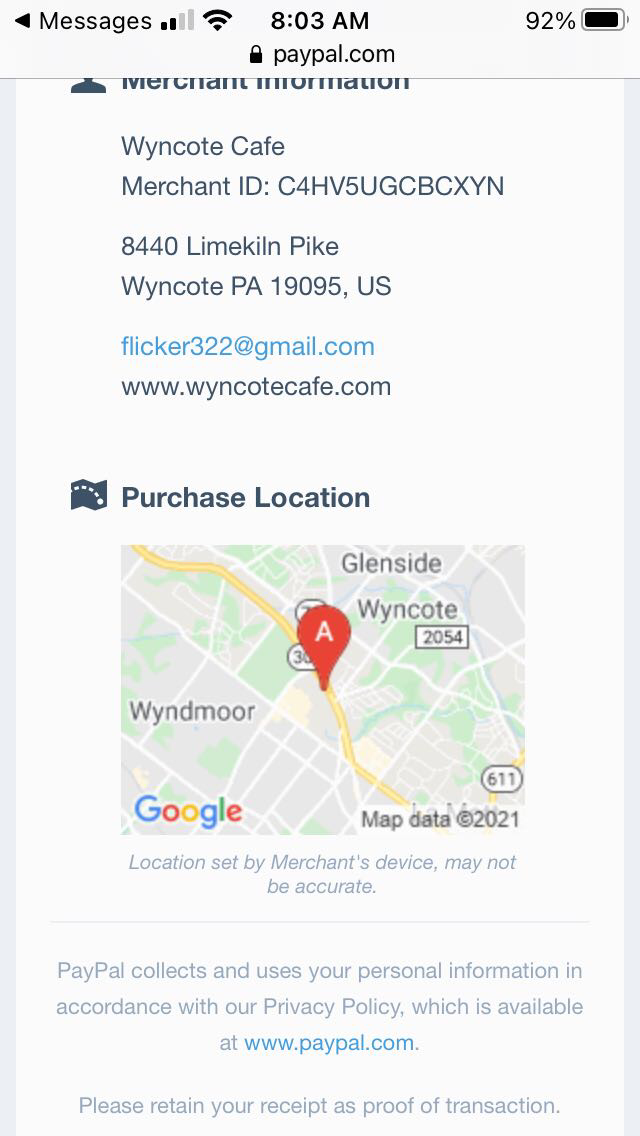Tap the paypal.com address bar
Image resolution: width=640 pixels, height=1136 pixels.
(x=322, y=55)
